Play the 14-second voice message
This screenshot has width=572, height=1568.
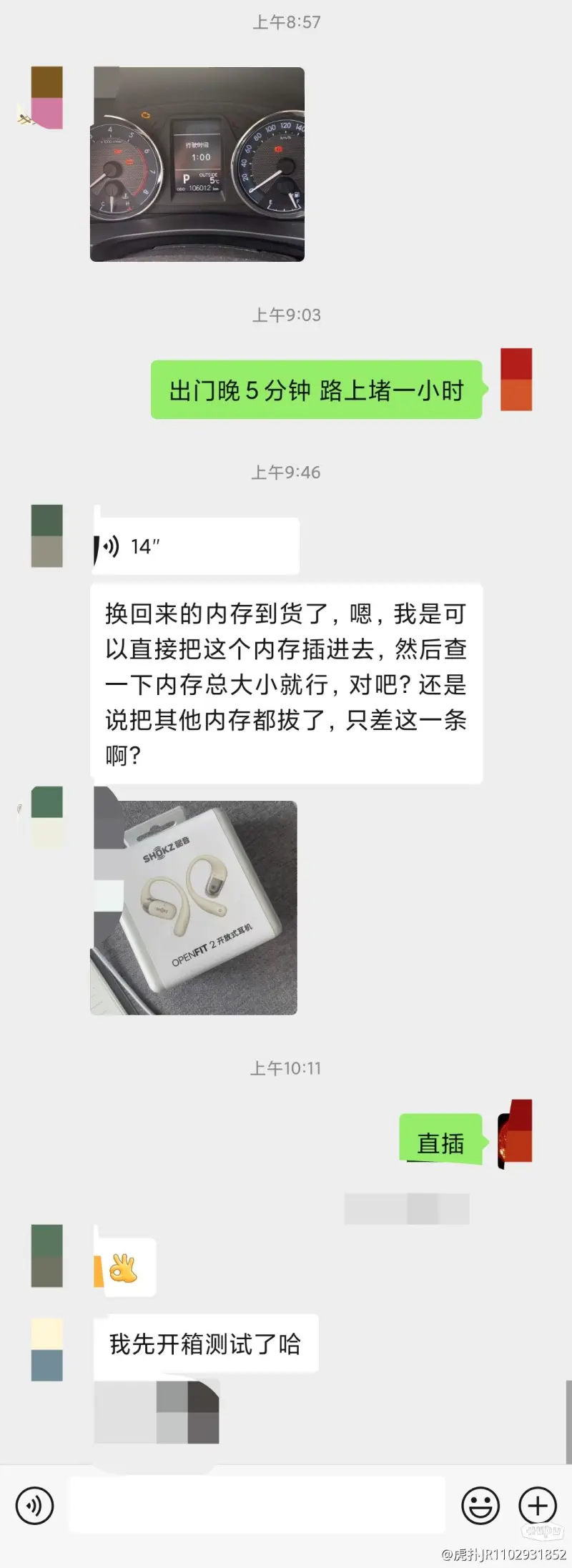[x=195, y=546]
